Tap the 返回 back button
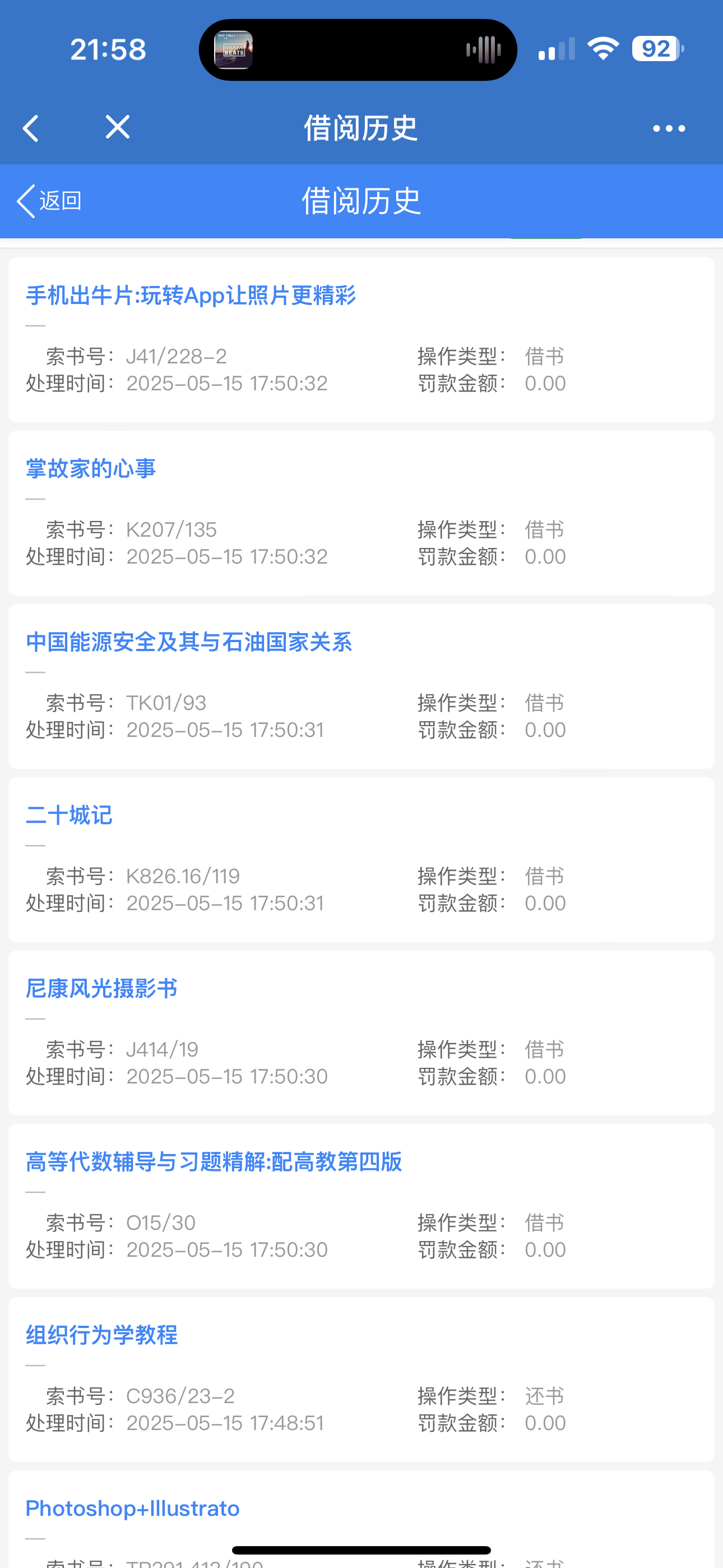 click(x=50, y=201)
